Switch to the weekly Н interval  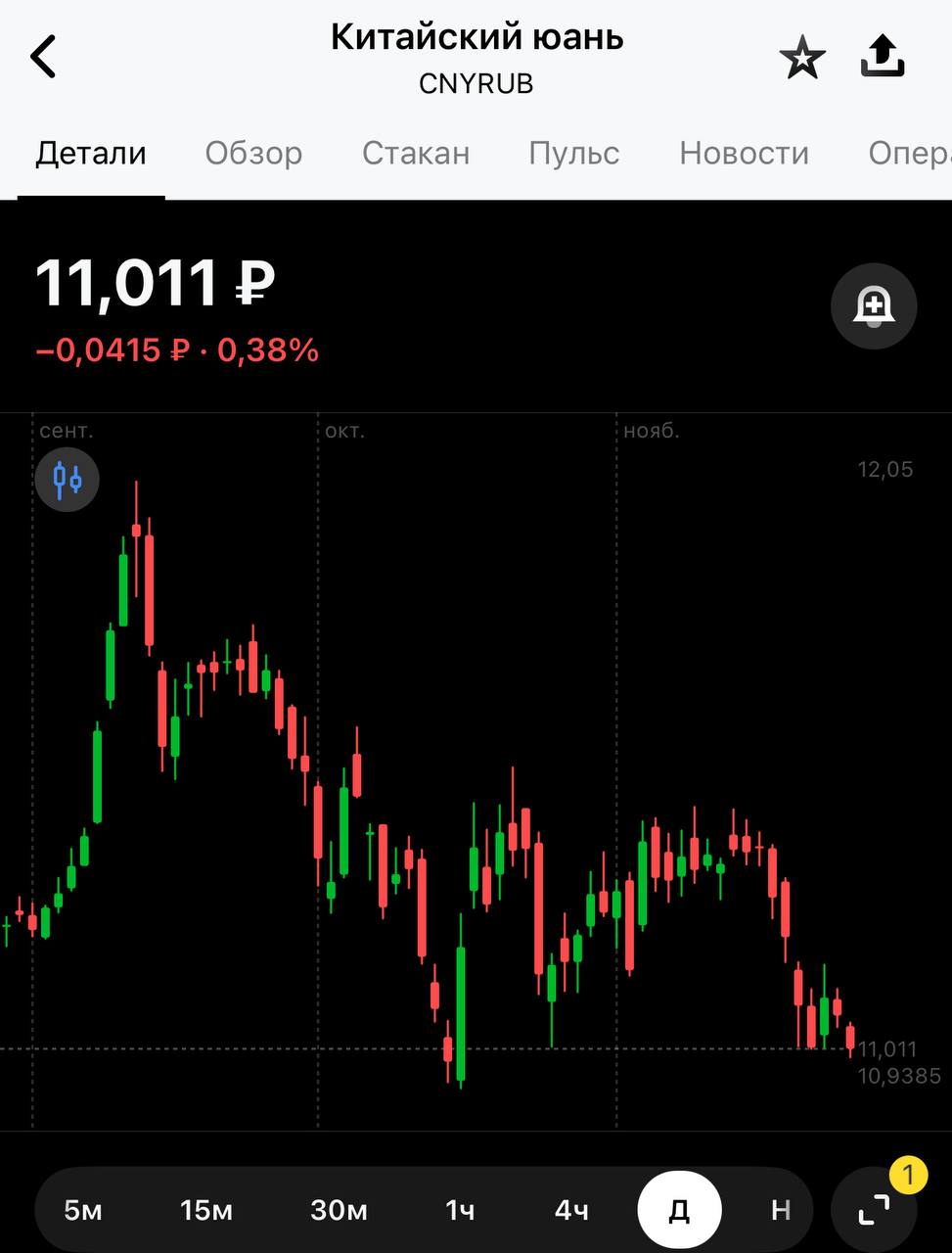tap(780, 1211)
